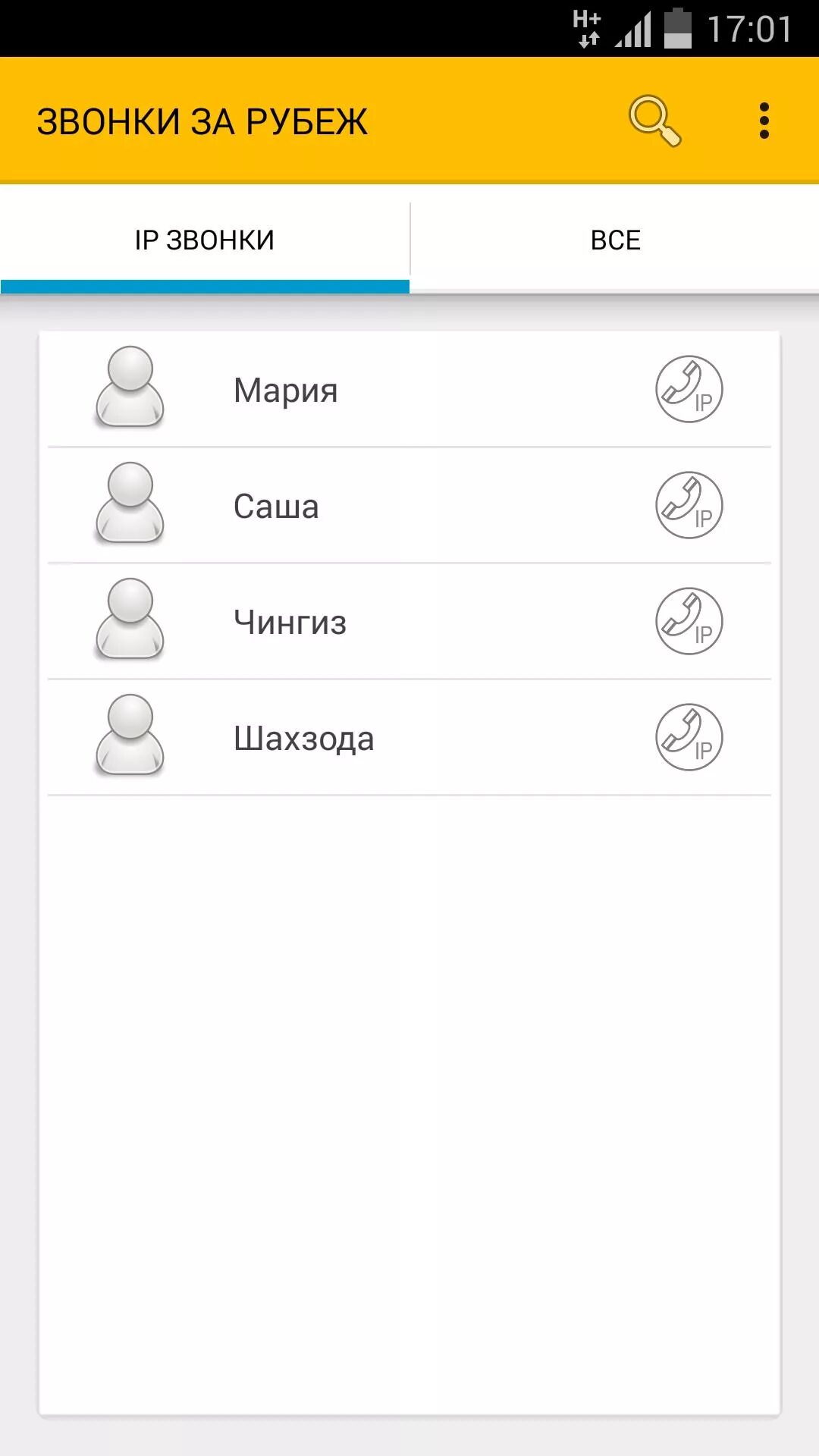Switch to the ВСЕ tab
The width and height of the screenshot is (819, 1456).
click(615, 240)
